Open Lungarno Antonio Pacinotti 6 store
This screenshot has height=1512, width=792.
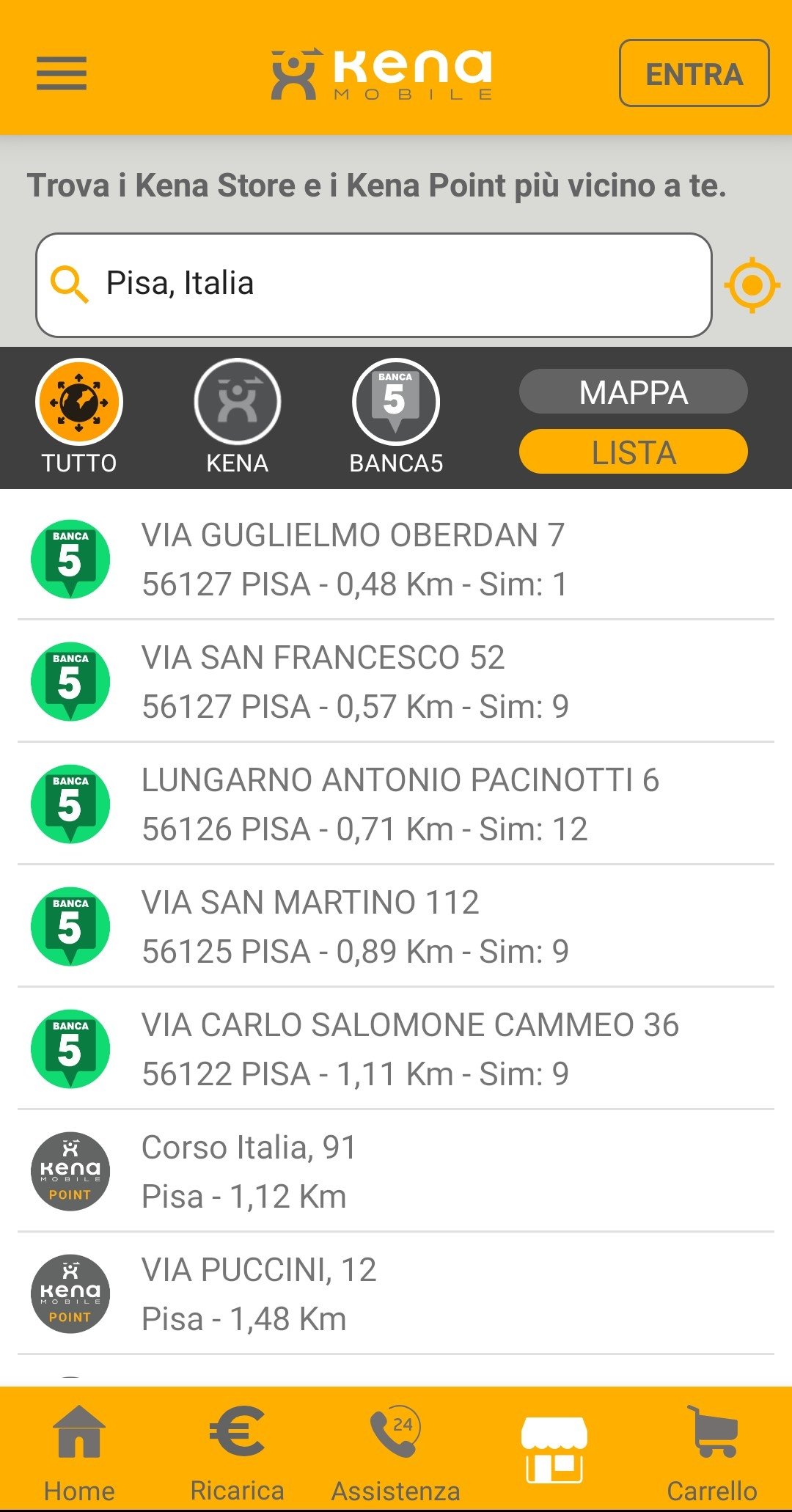[396, 804]
